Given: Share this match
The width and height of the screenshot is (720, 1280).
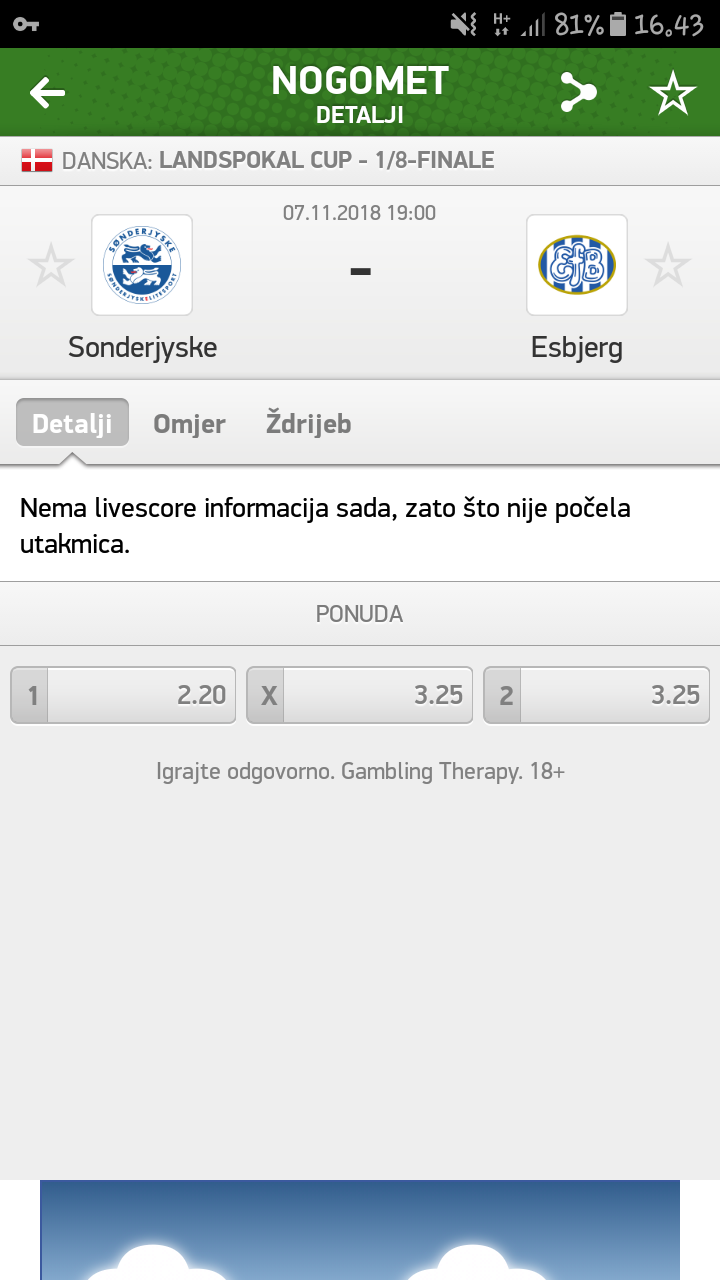Looking at the screenshot, I should pos(577,94).
